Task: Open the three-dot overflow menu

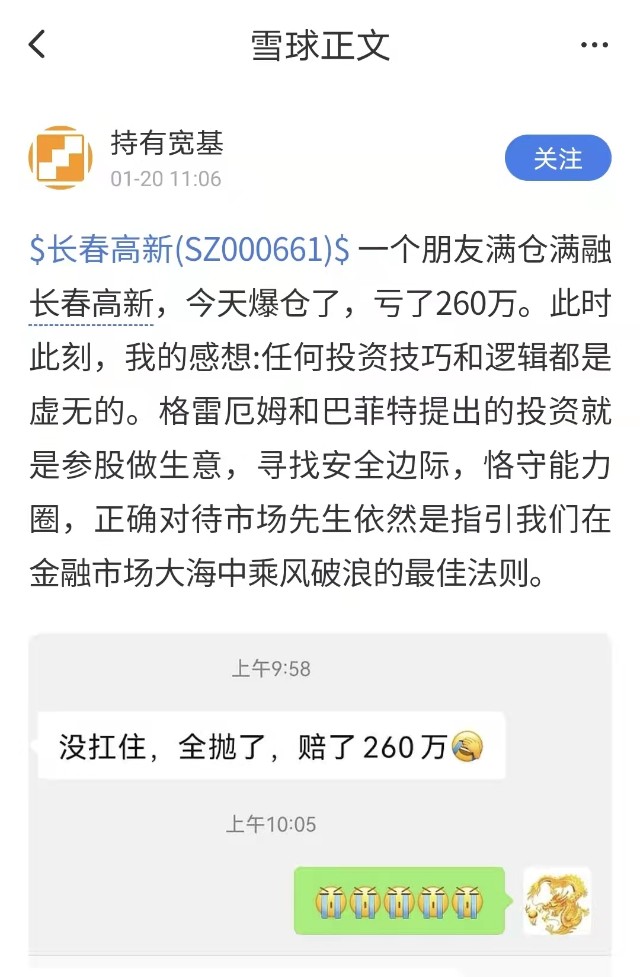Action: [x=594, y=45]
